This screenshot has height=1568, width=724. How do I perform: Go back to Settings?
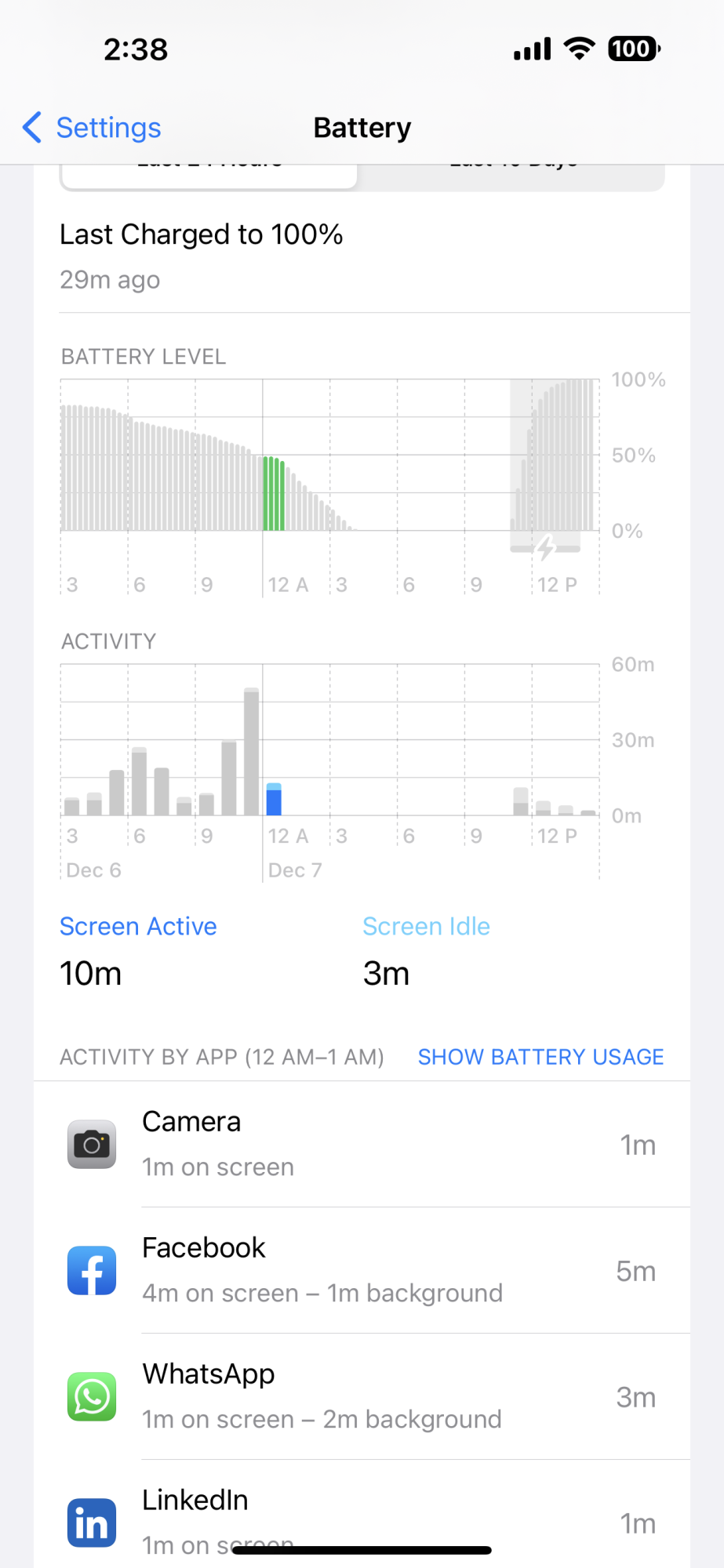(92, 128)
